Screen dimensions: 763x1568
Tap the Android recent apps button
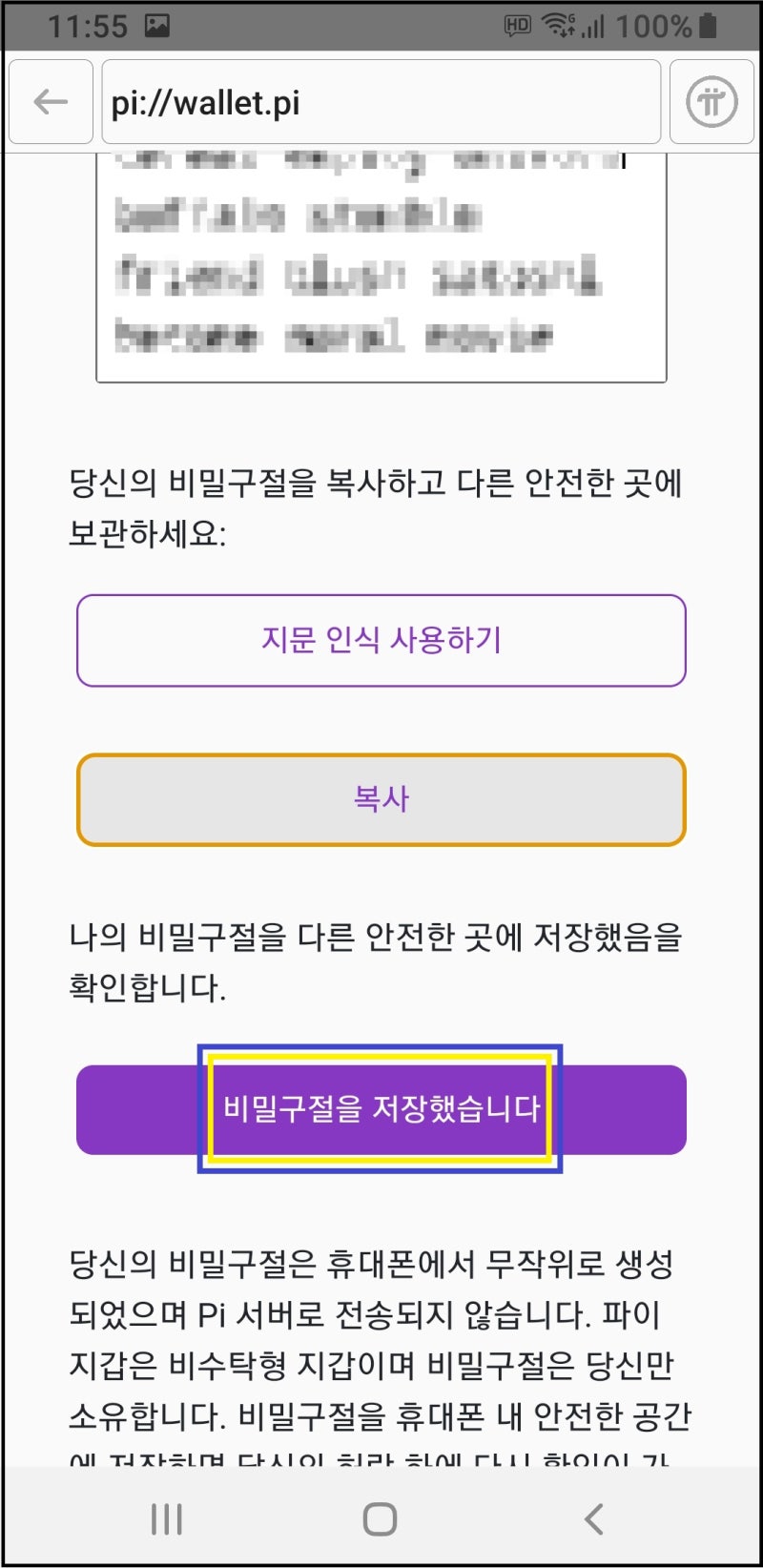tap(166, 1520)
